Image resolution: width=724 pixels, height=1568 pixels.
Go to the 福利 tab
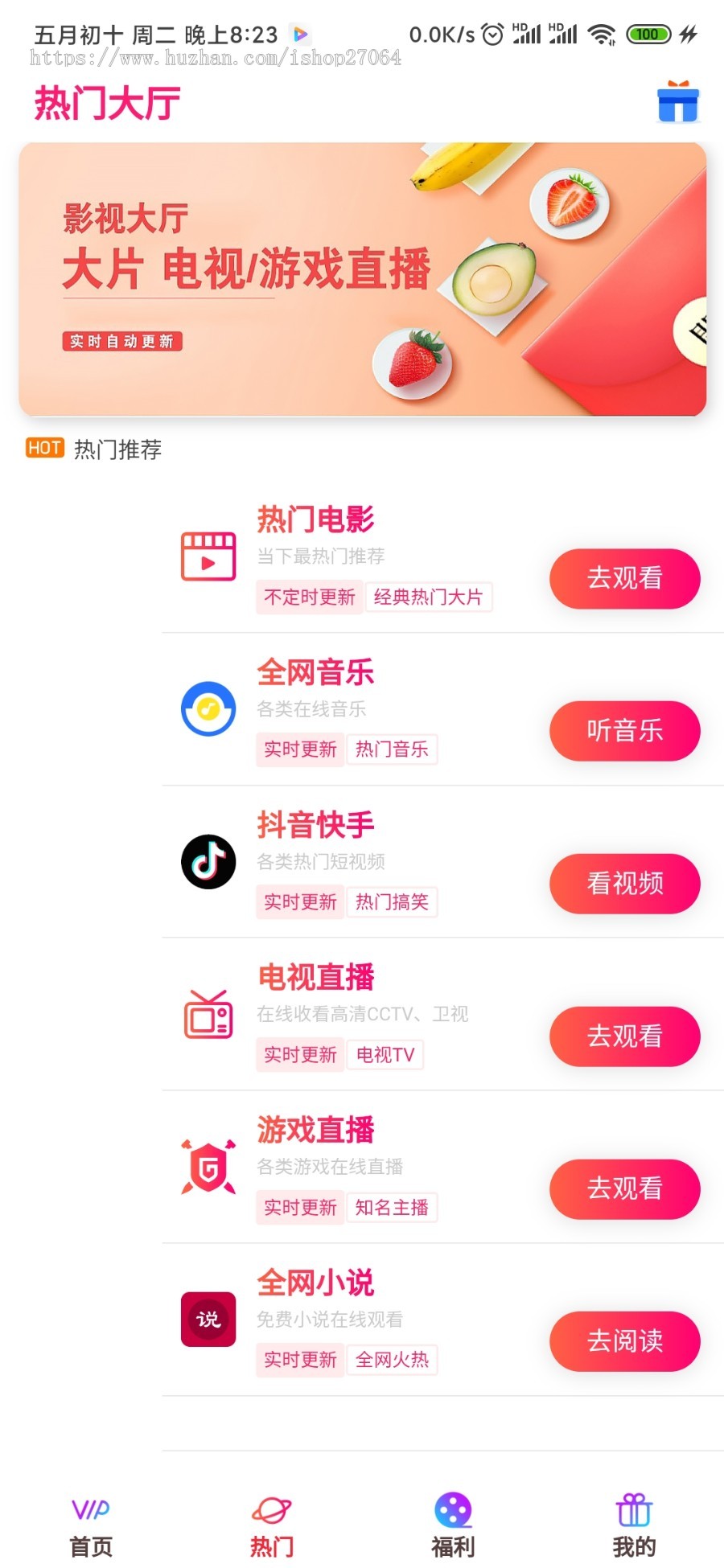[453, 1526]
